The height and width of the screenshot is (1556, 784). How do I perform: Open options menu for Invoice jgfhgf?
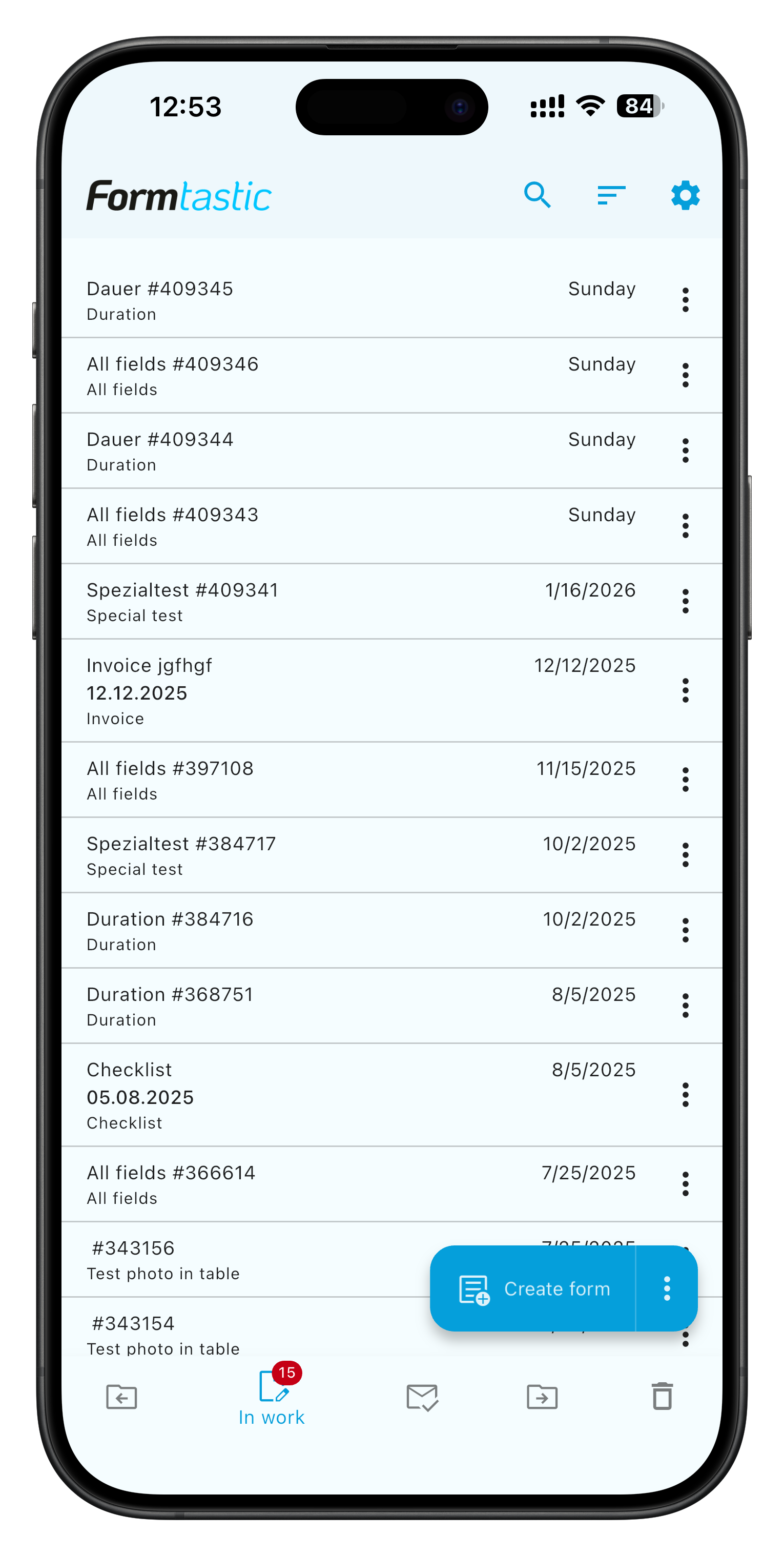(685, 690)
